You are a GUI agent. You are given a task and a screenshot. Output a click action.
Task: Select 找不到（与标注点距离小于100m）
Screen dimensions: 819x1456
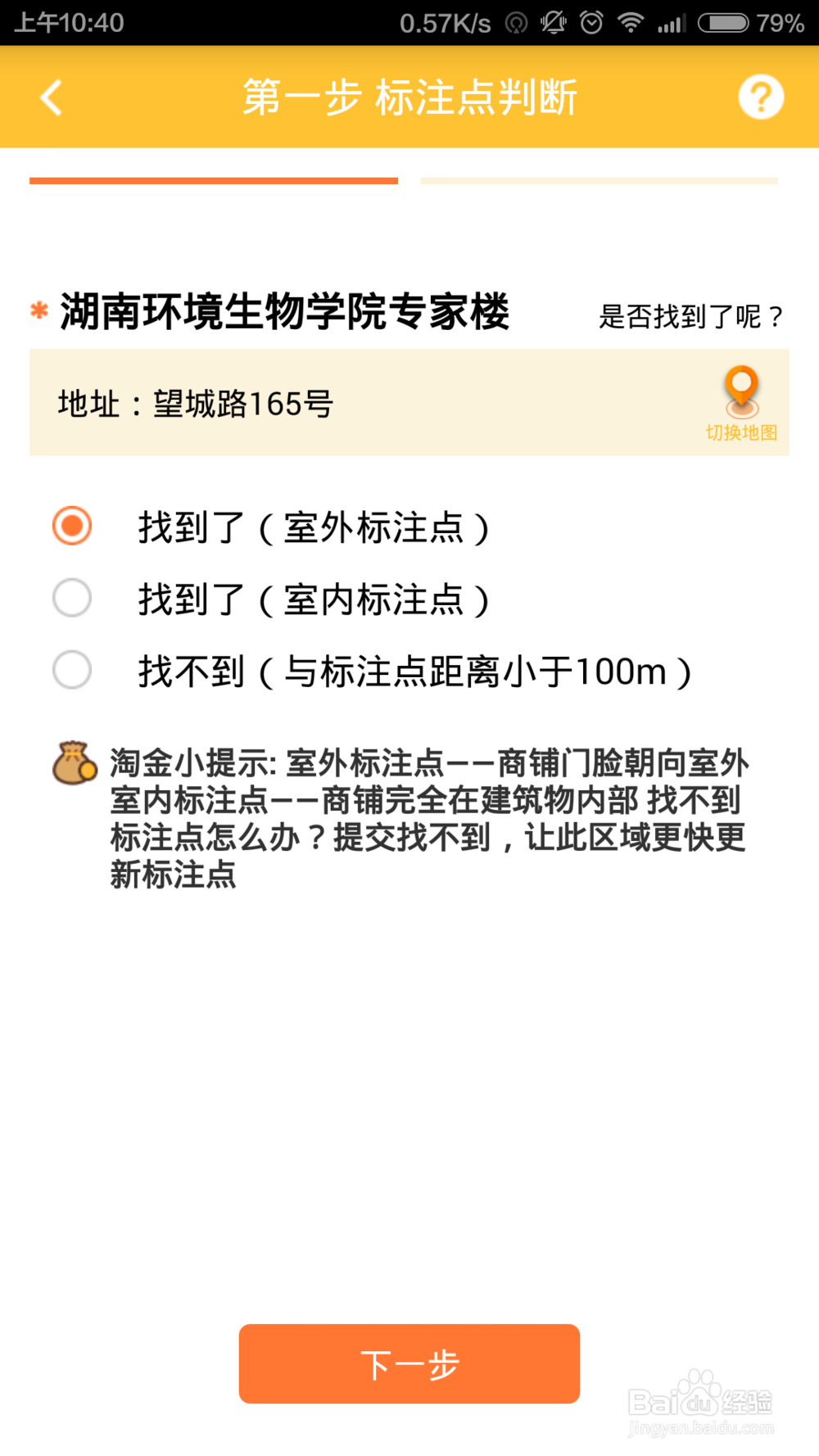coord(72,670)
